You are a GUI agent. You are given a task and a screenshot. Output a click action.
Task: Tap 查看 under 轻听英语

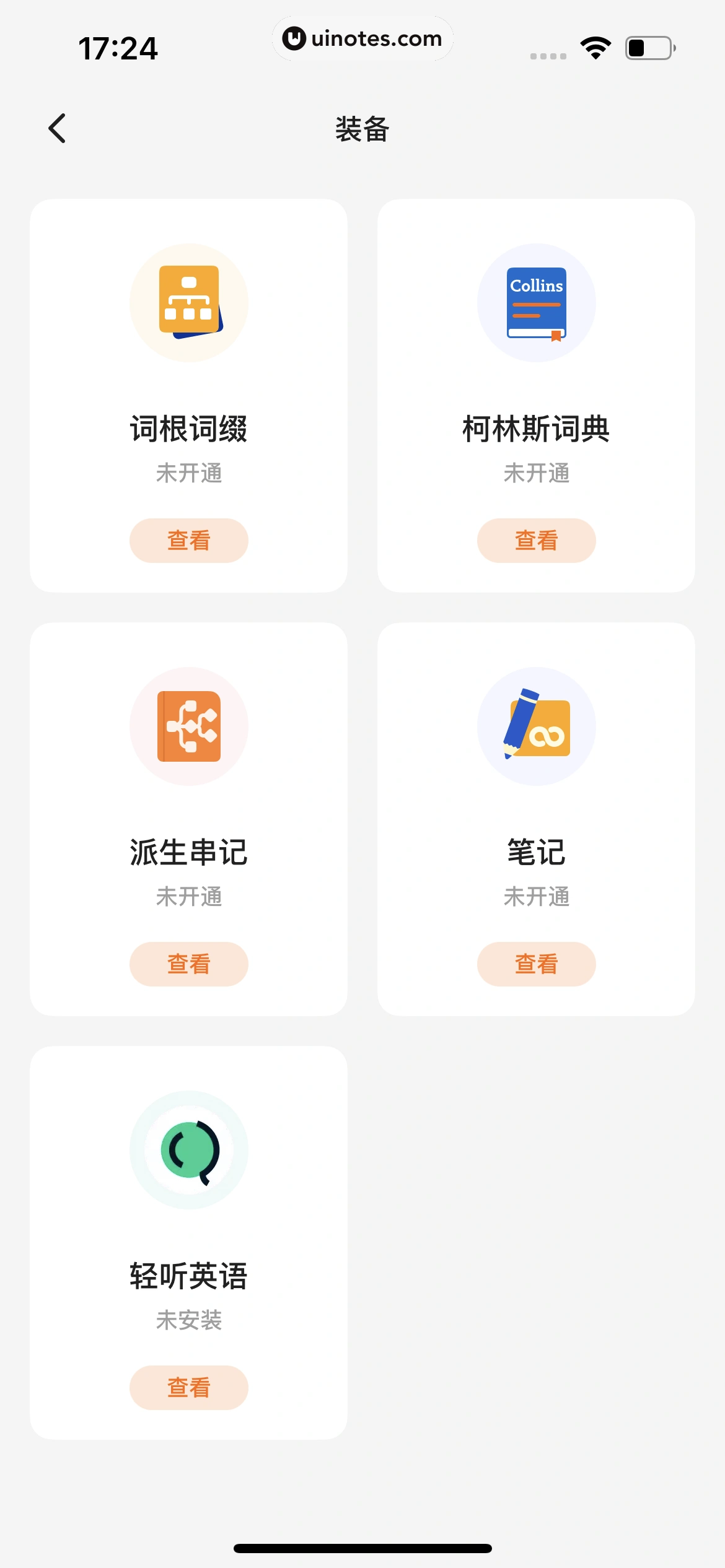(x=189, y=1387)
